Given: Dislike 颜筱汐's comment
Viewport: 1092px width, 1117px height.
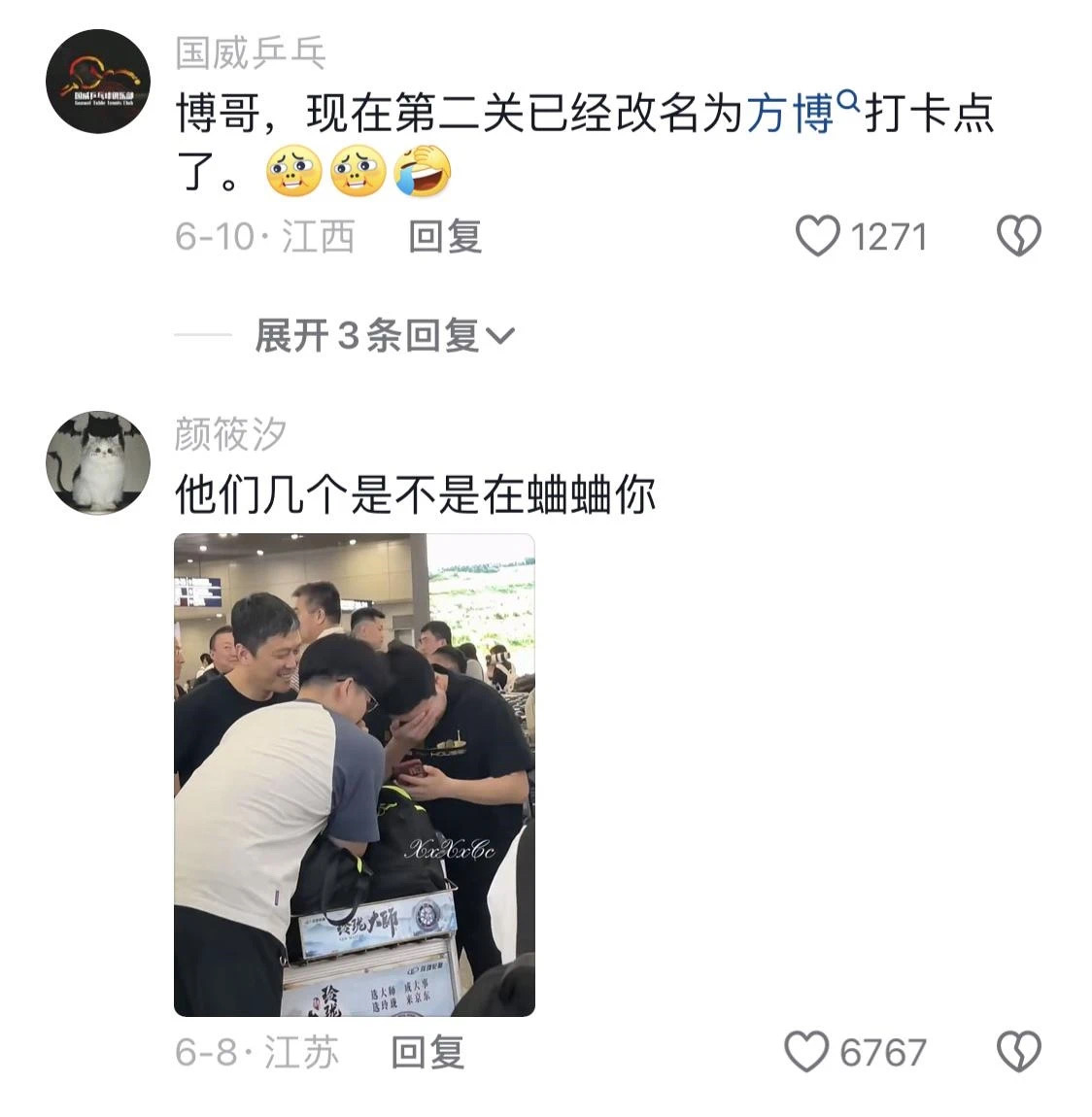Looking at the screenshot, I should point(1019,1052).
